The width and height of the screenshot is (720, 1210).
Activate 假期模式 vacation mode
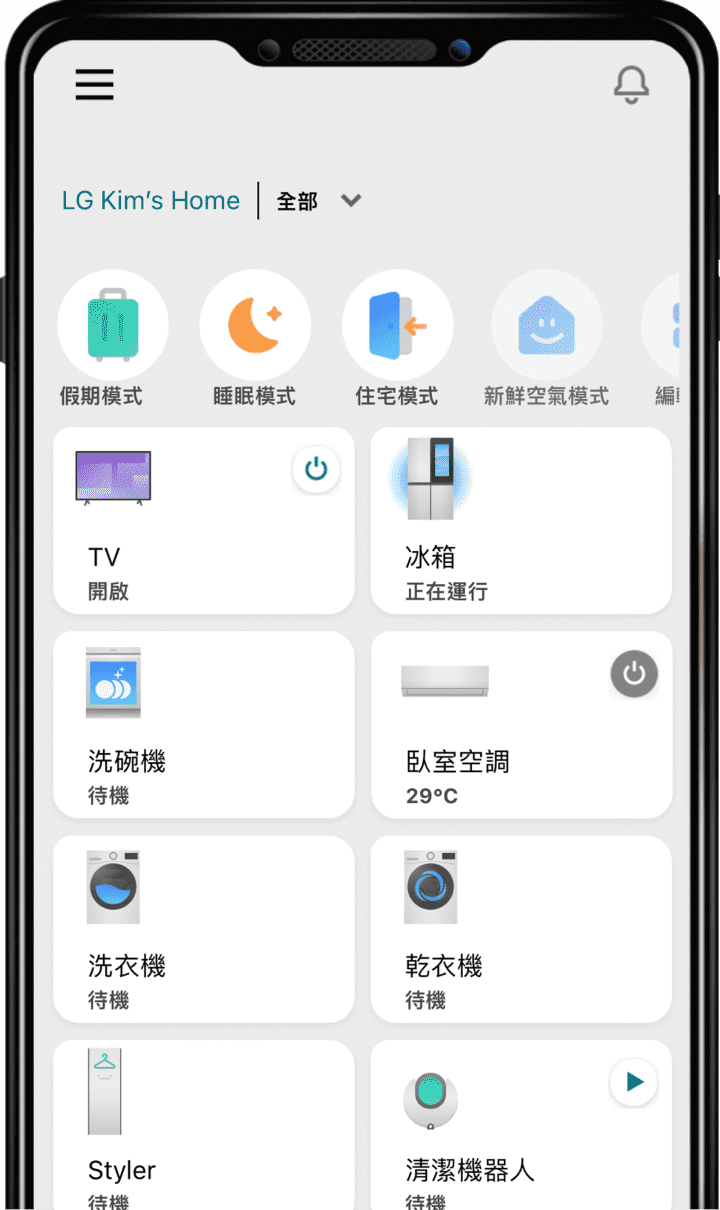click(x=113, y=326)
